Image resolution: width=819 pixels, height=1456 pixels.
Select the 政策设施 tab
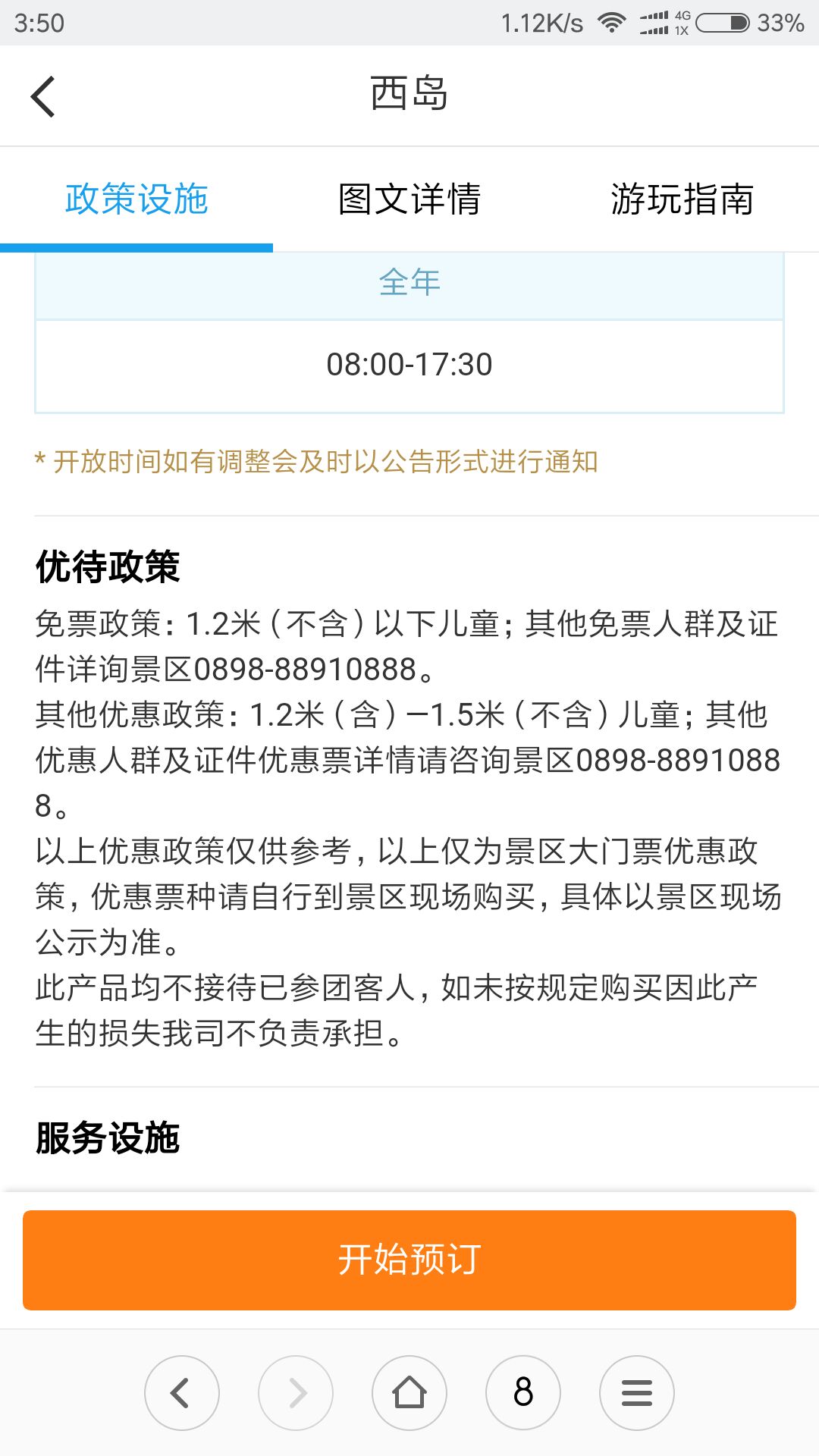pyautogui.click(x=136, y=199)
